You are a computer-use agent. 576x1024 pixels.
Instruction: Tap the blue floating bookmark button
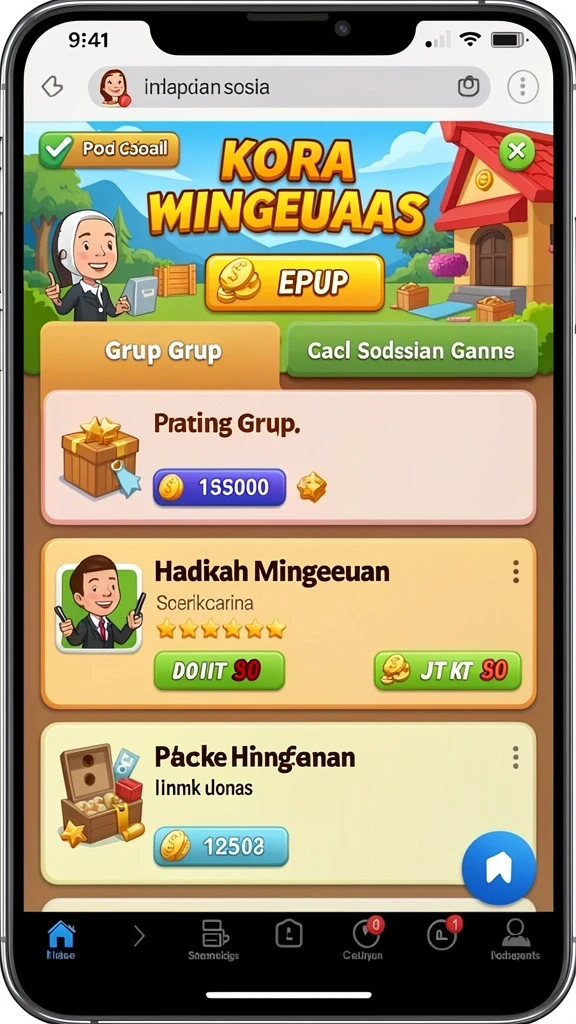click(499, 868)
